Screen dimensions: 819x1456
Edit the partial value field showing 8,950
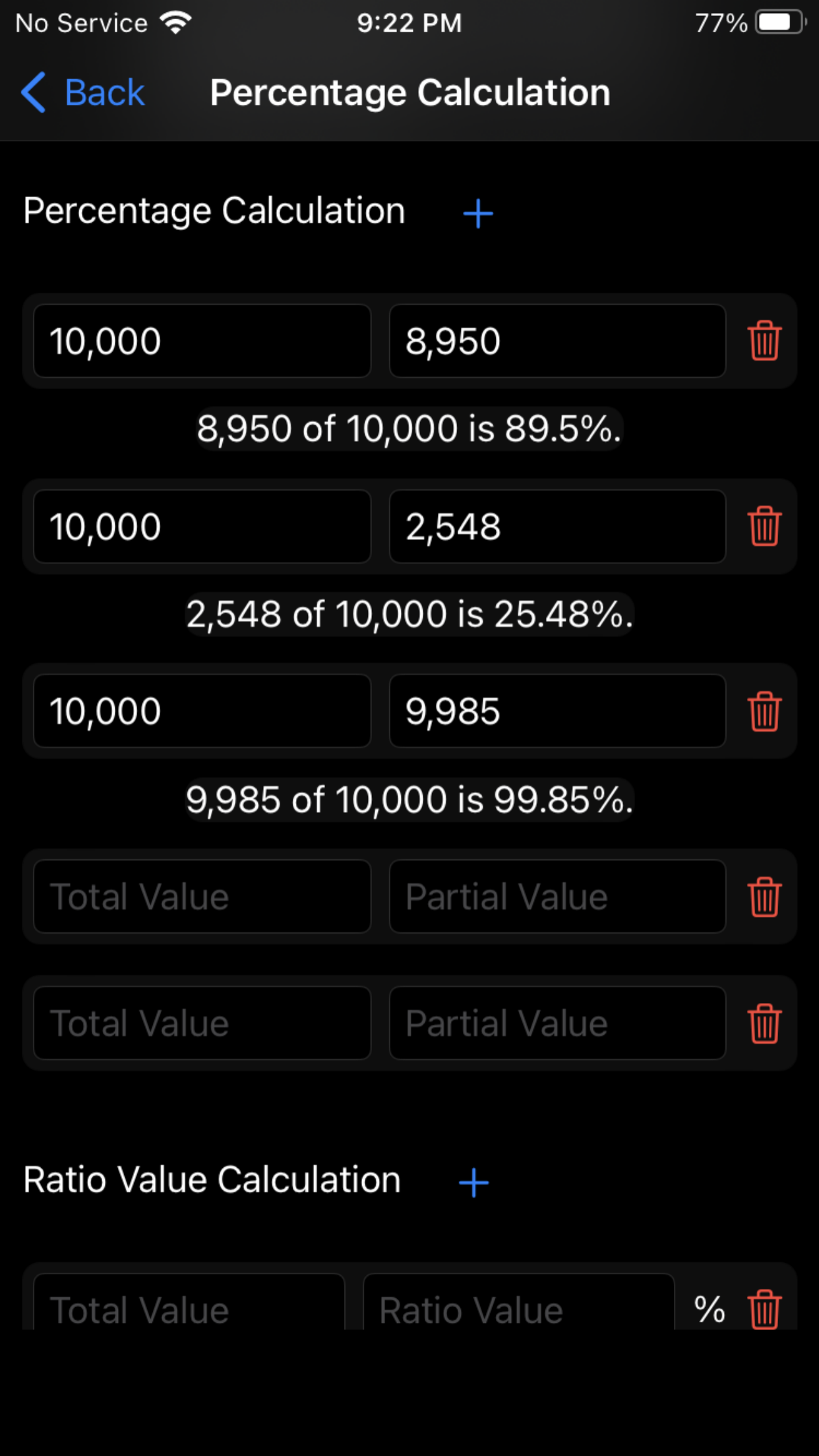click(557, 341)
